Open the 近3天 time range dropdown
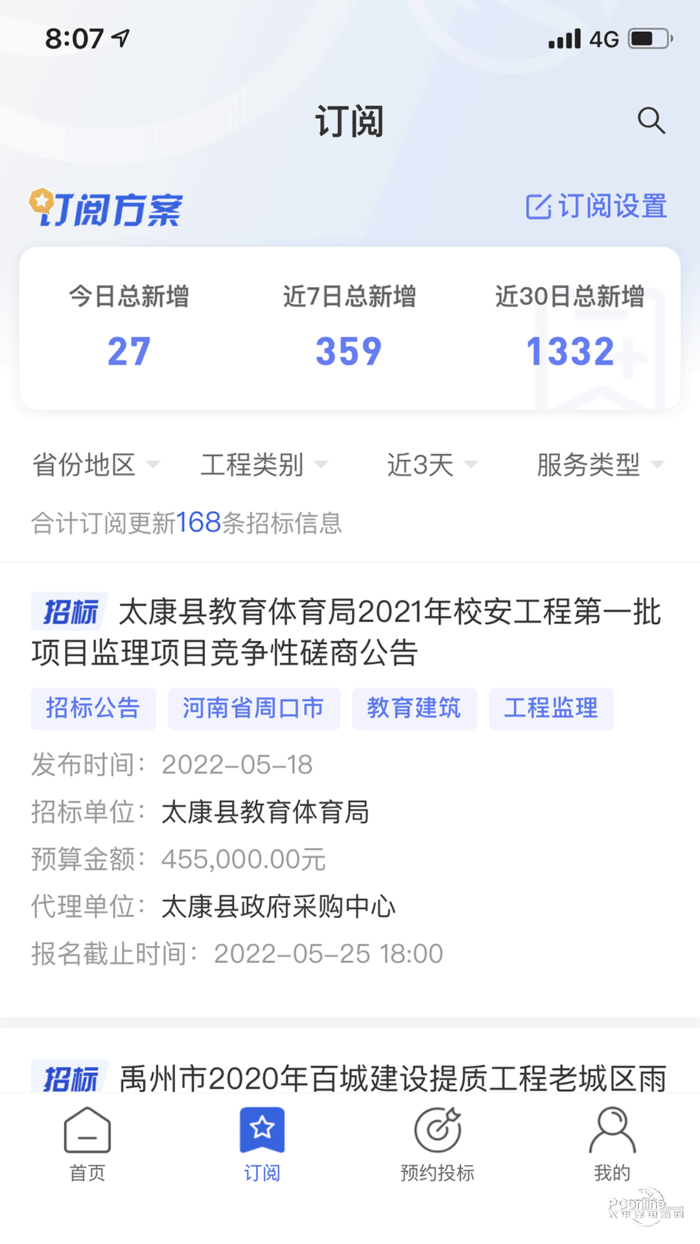 coord(431,465)
